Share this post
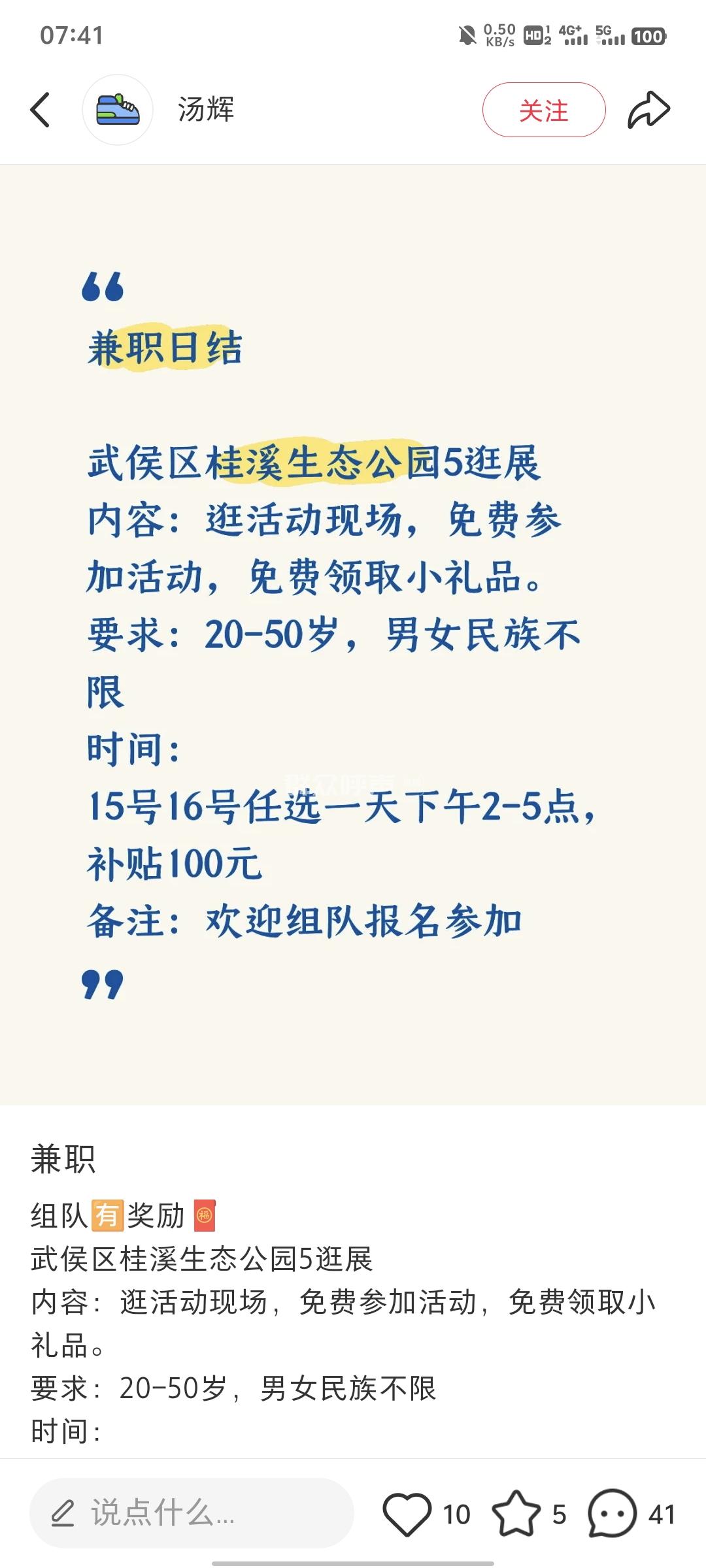 [648, 110]
